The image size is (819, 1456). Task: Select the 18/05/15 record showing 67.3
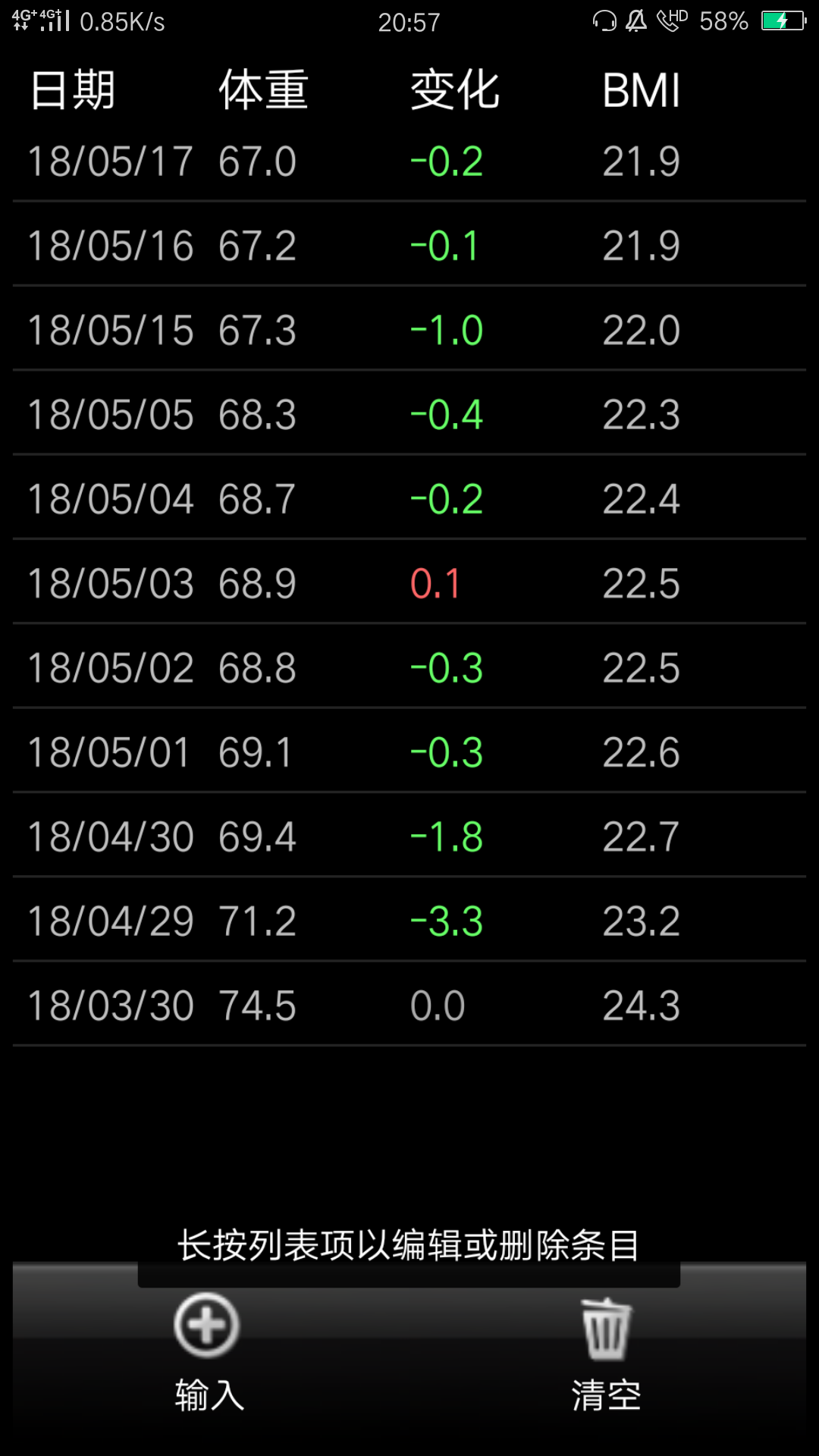point(409,331)
